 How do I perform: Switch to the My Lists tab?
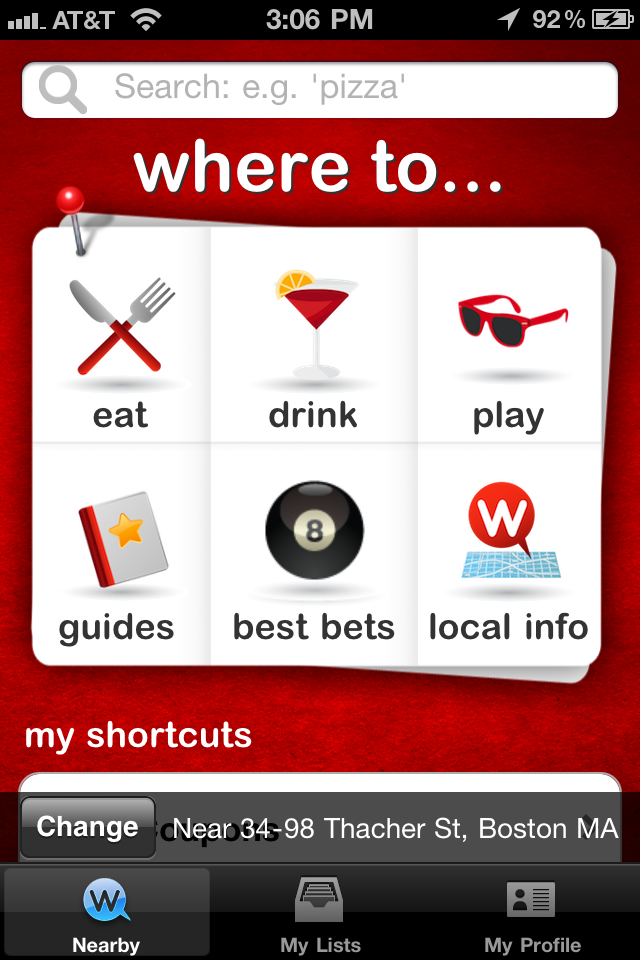[320, 915]
